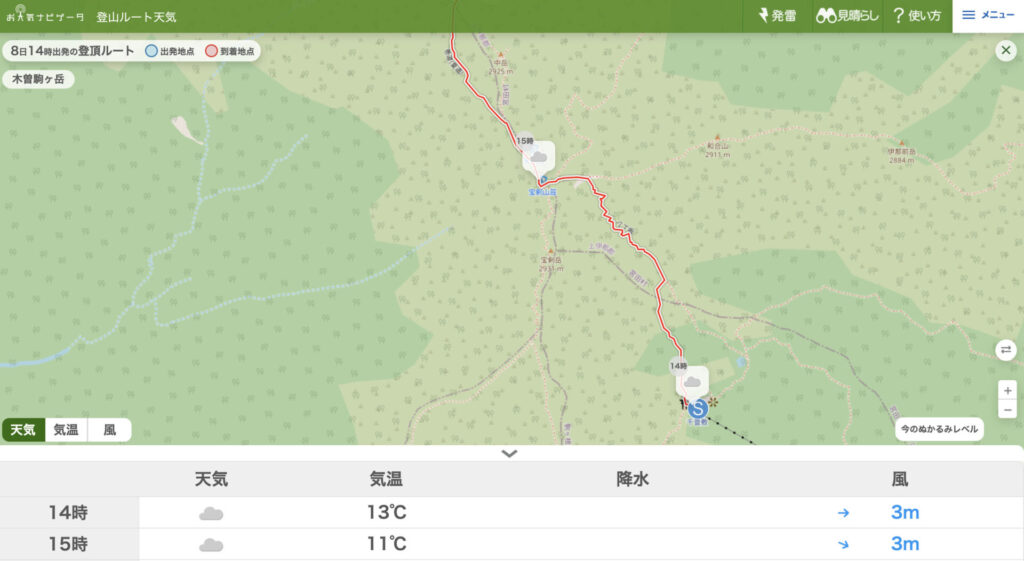Open the 見晴らし view page
Image resolution: width=1024 pixels, height=561 pixels.
point(847,16)
